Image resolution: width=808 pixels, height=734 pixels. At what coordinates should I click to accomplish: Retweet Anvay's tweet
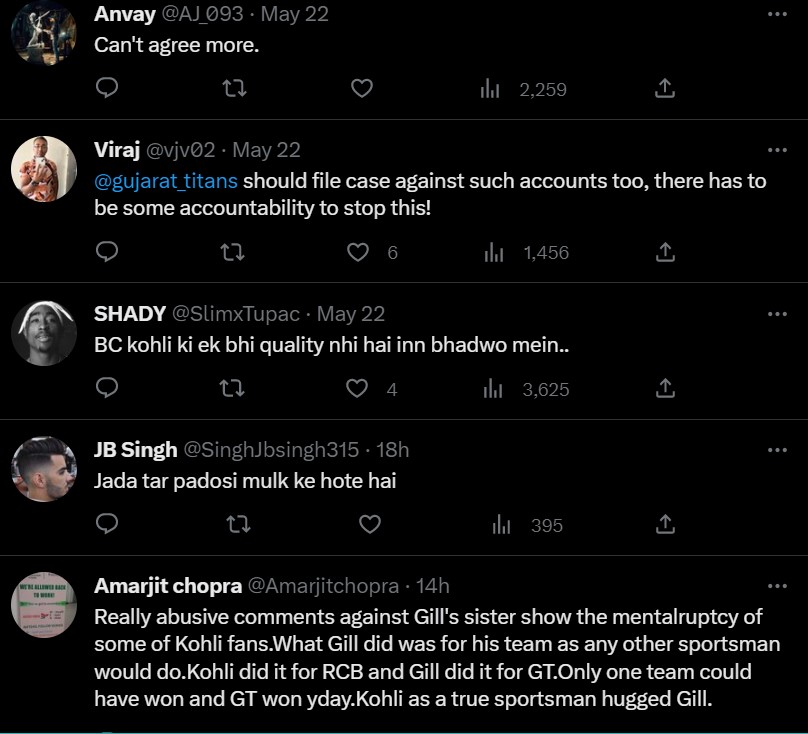tap(233, 89)
